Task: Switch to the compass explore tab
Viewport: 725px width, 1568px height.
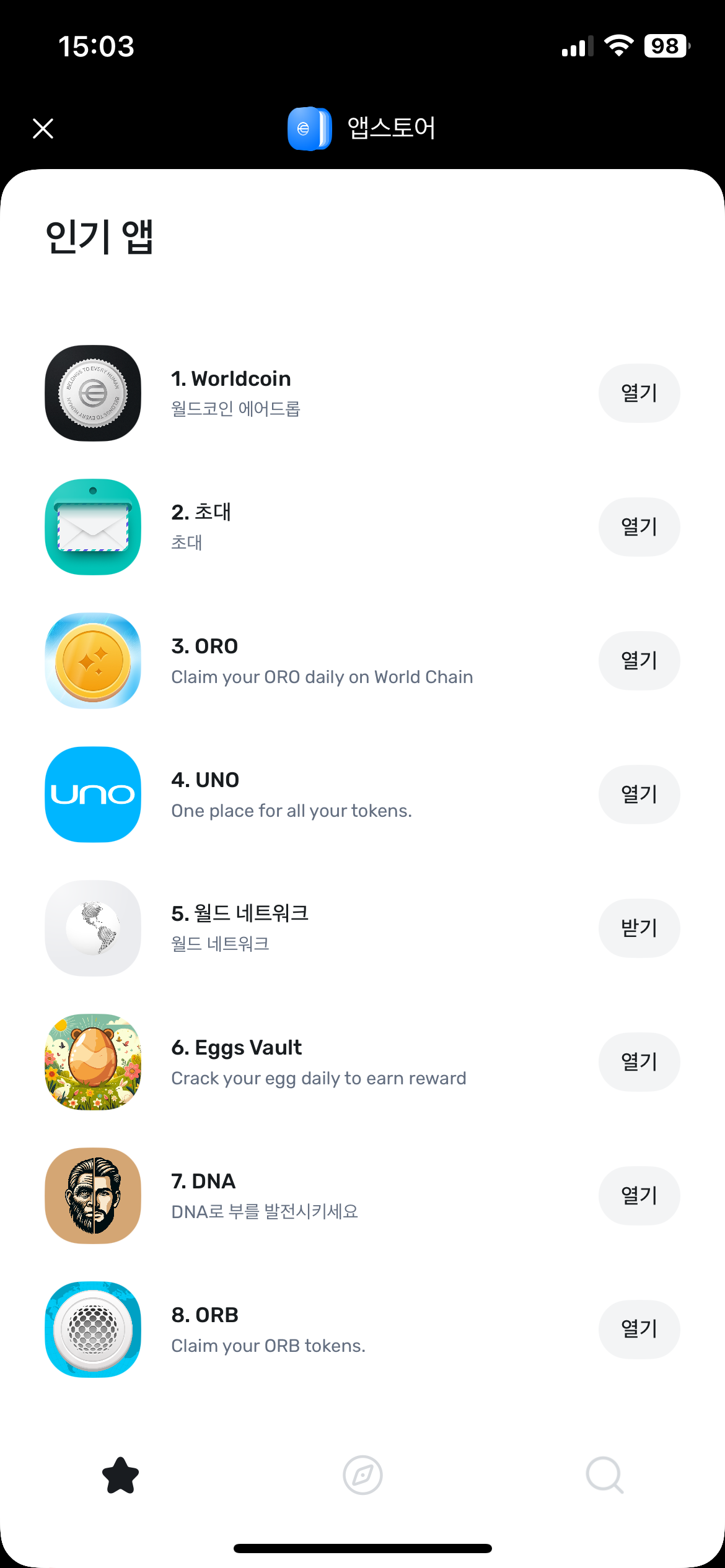Action: [x=362, y=1475]
